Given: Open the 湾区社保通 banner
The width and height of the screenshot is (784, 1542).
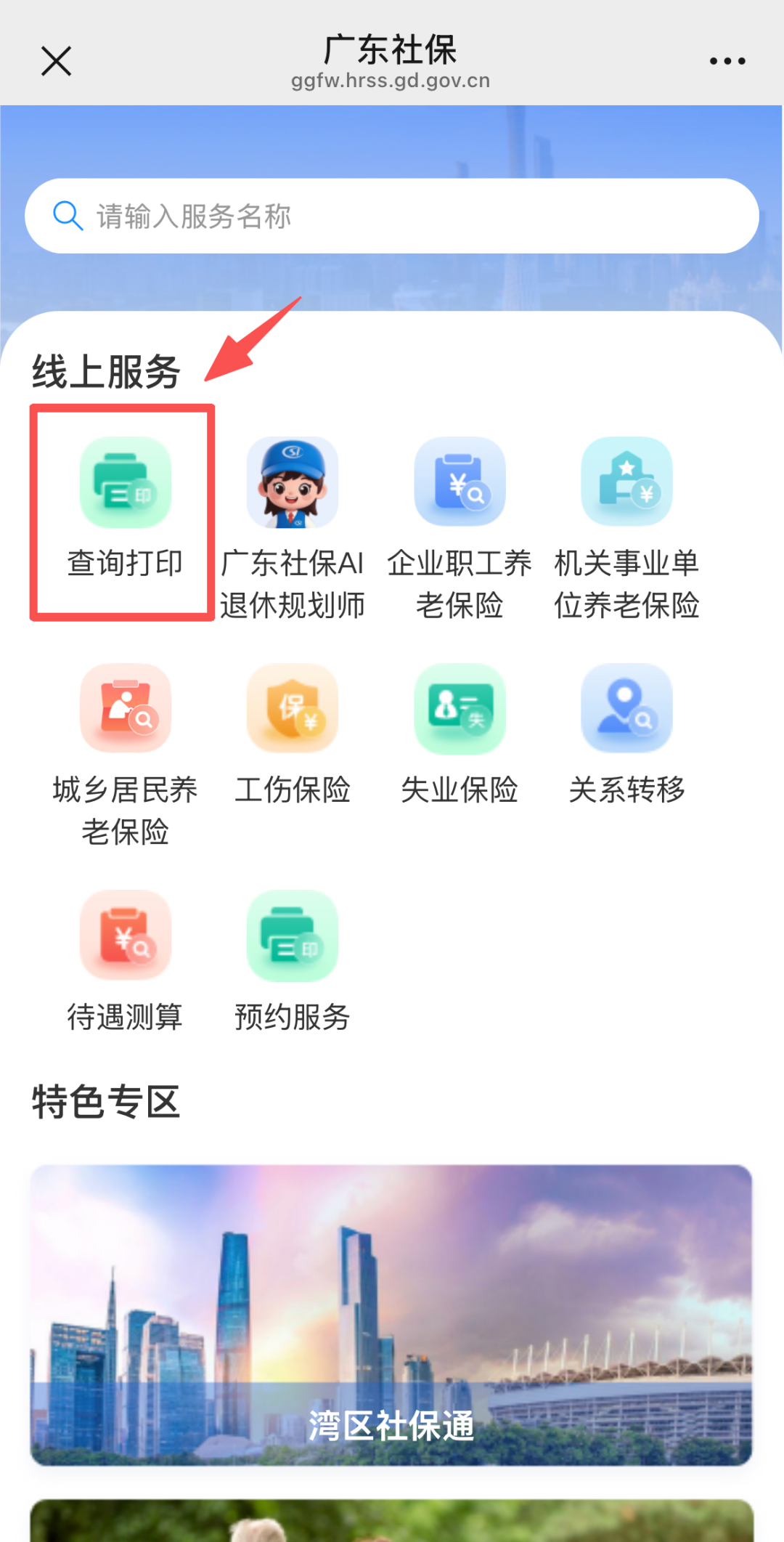Looking at the screenshot, I should (x=391, y=1315).
